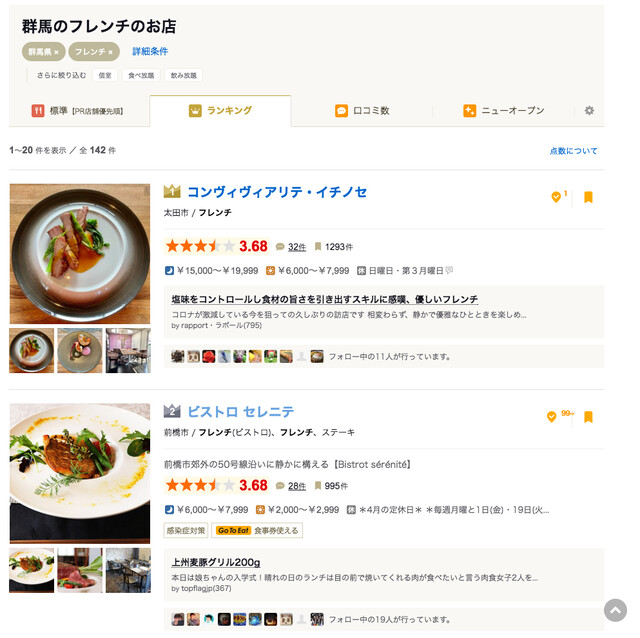Open 詳細条件 detailed conditions

150,51
